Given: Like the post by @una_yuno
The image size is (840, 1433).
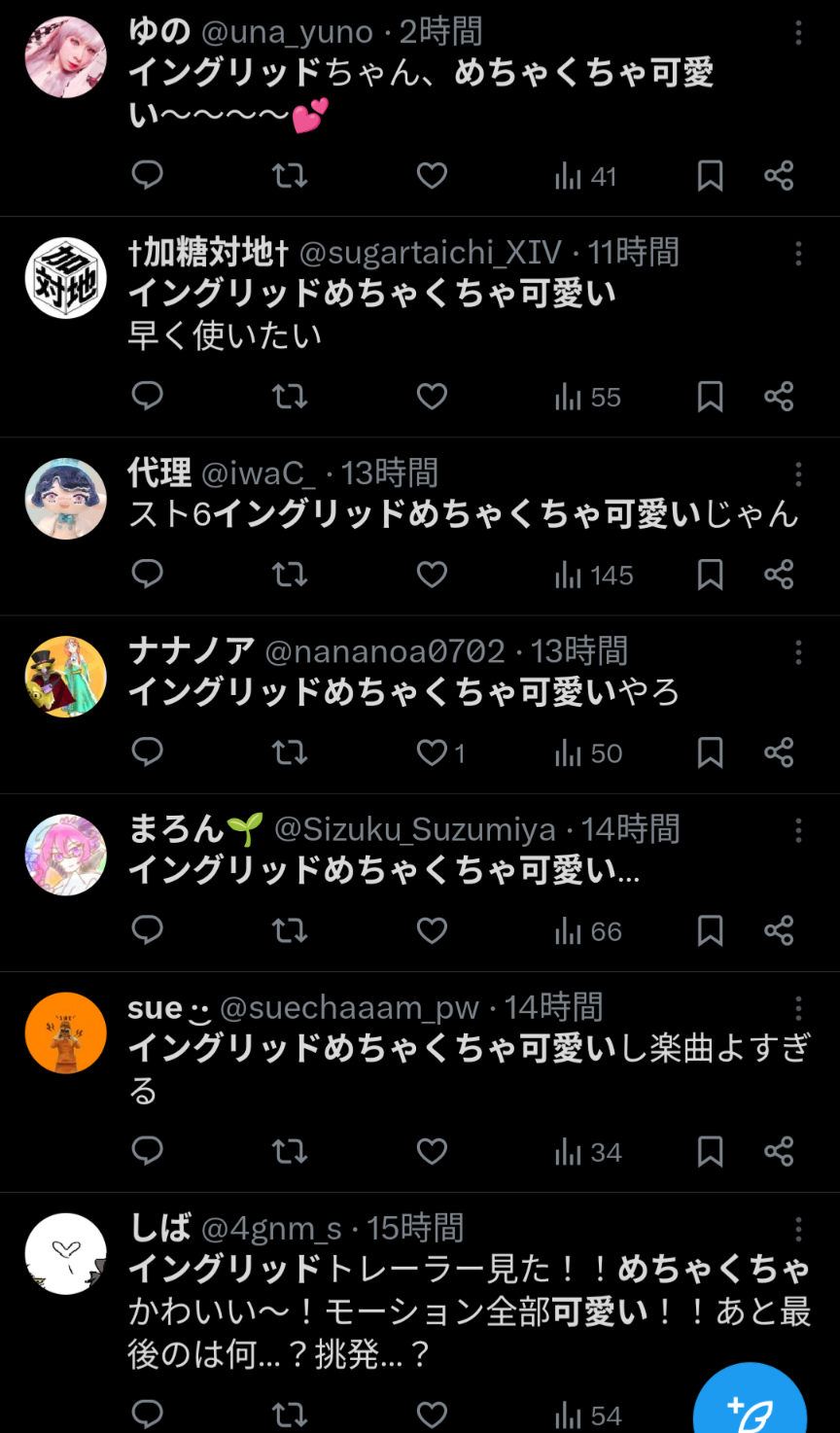Looking at the screenshot, I should coord(432,176).
